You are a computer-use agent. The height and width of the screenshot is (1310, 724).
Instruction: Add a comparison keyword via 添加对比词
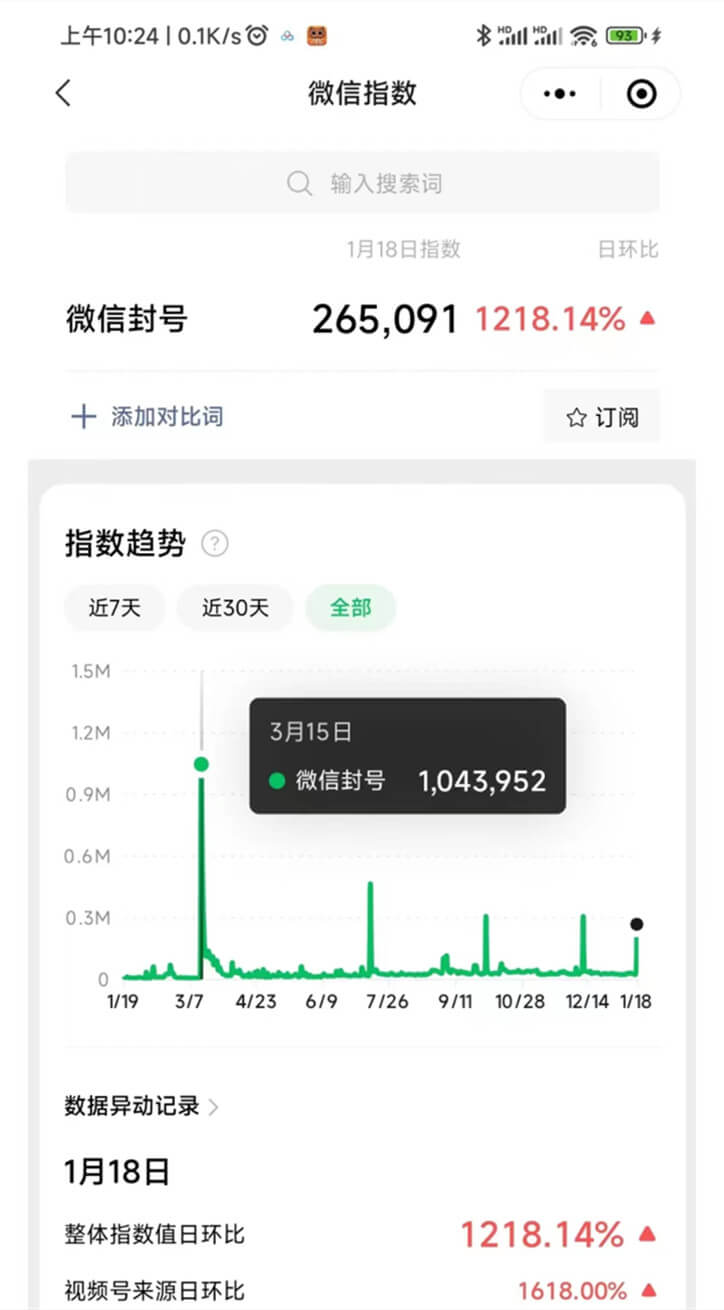[148, 416]
